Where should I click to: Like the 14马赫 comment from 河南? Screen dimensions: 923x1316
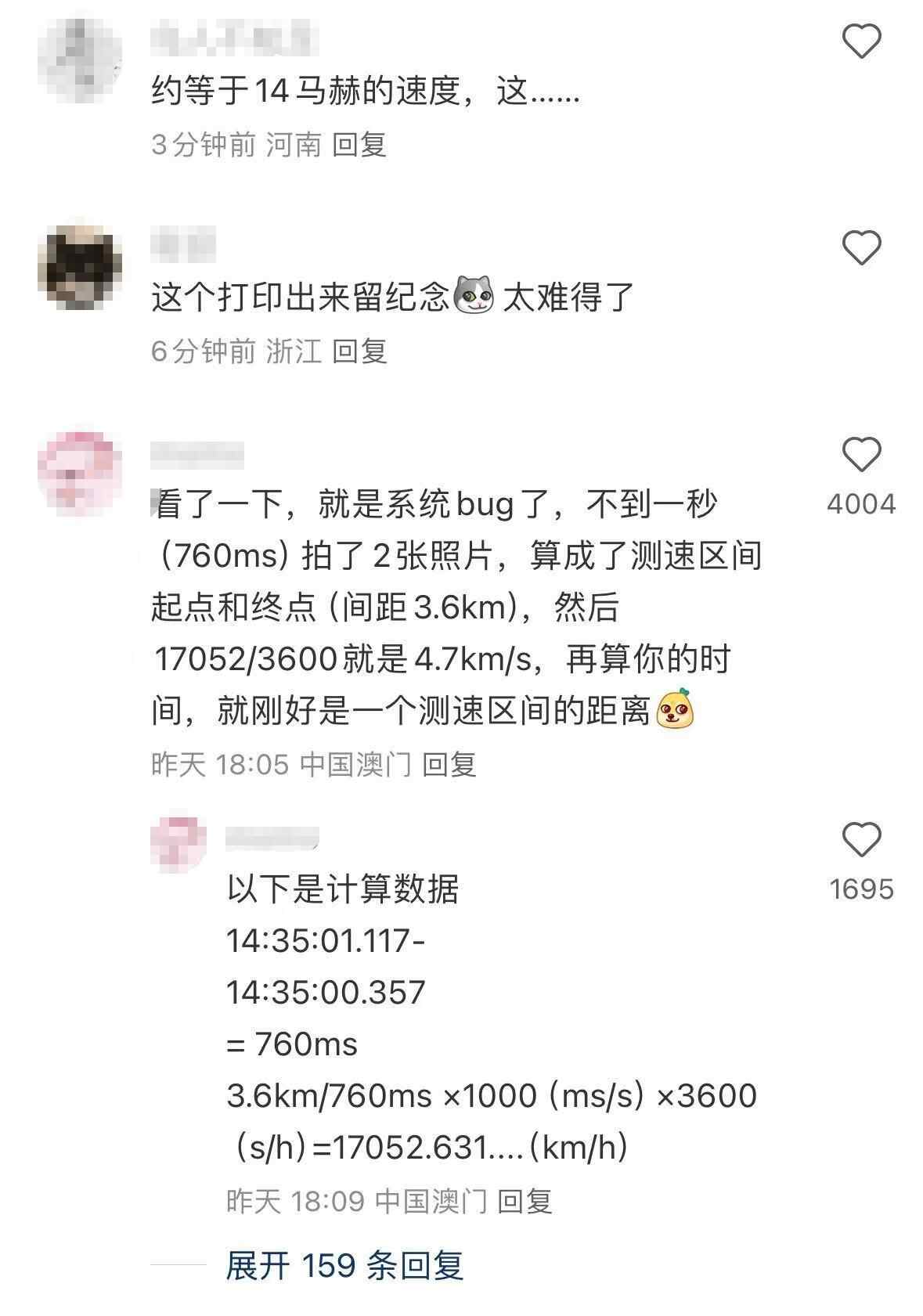coord(861,41)
